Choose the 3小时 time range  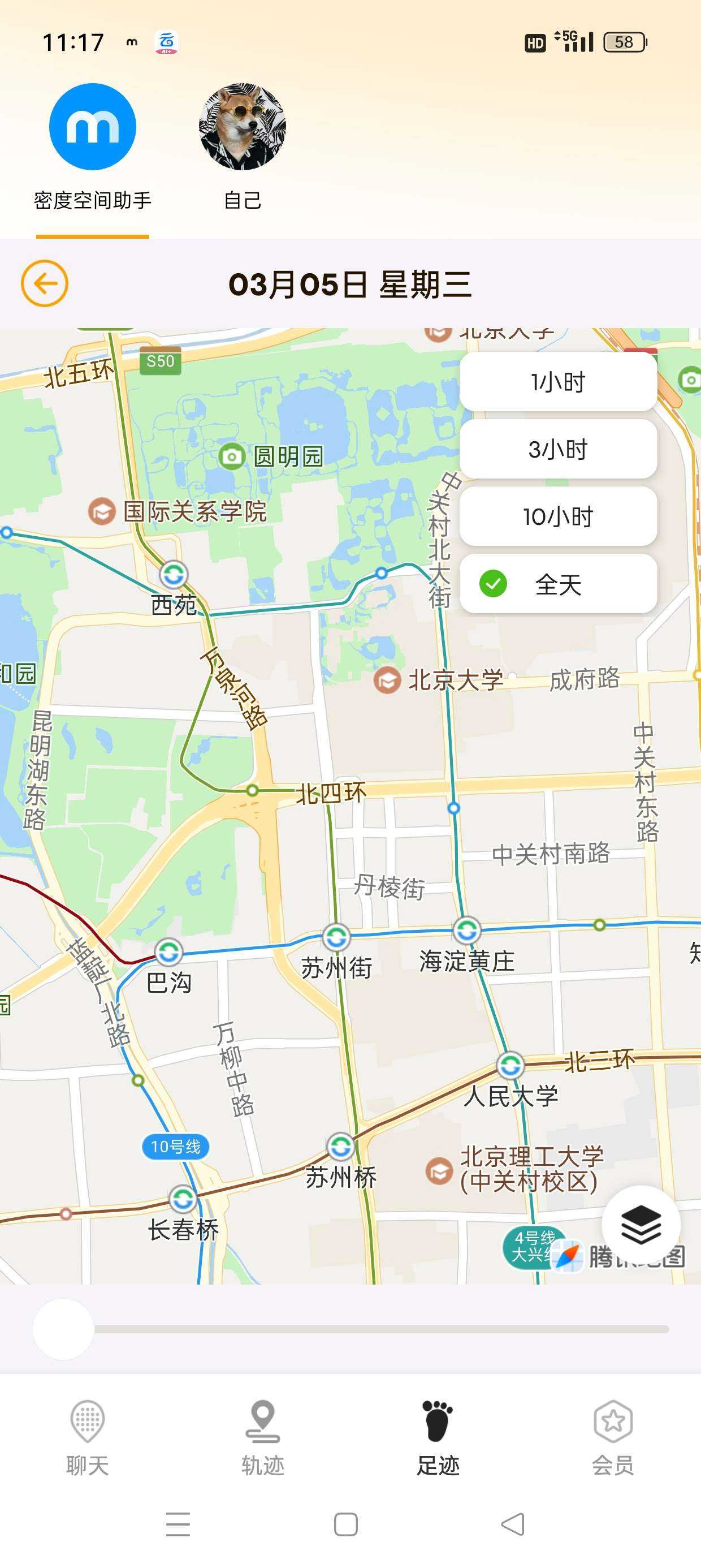557,449
